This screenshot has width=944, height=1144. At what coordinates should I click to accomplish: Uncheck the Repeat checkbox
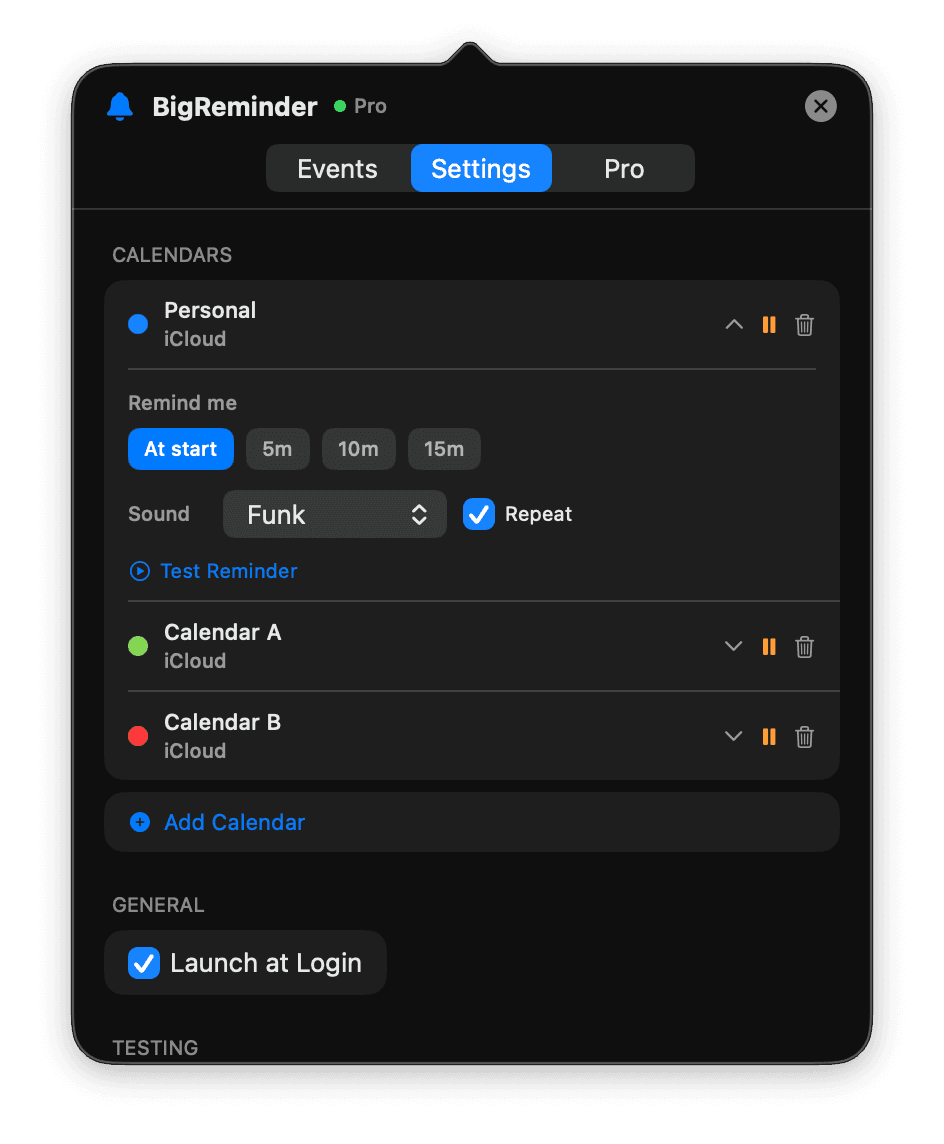[x=479, y=515]
